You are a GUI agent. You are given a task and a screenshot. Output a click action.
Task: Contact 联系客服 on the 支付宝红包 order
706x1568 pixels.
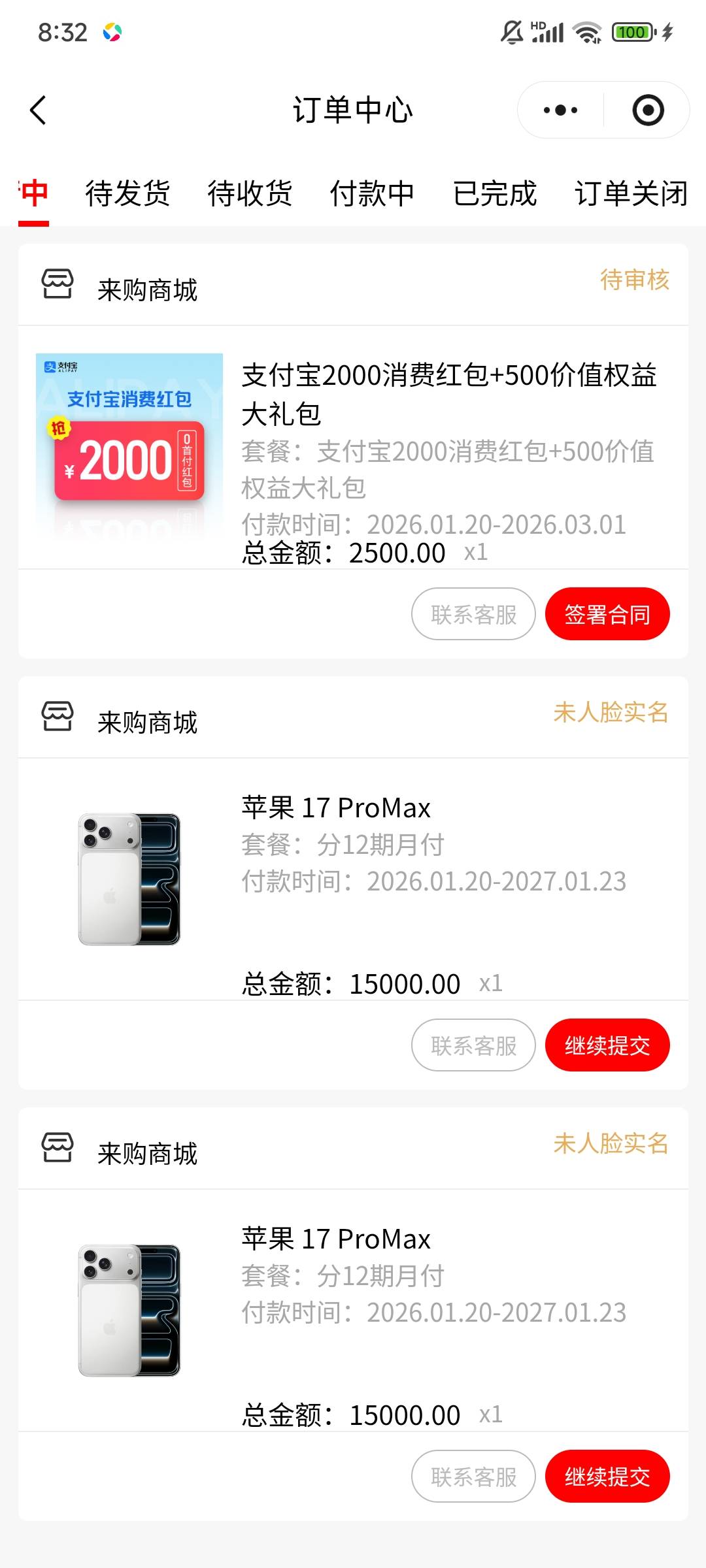pos(473,614)
